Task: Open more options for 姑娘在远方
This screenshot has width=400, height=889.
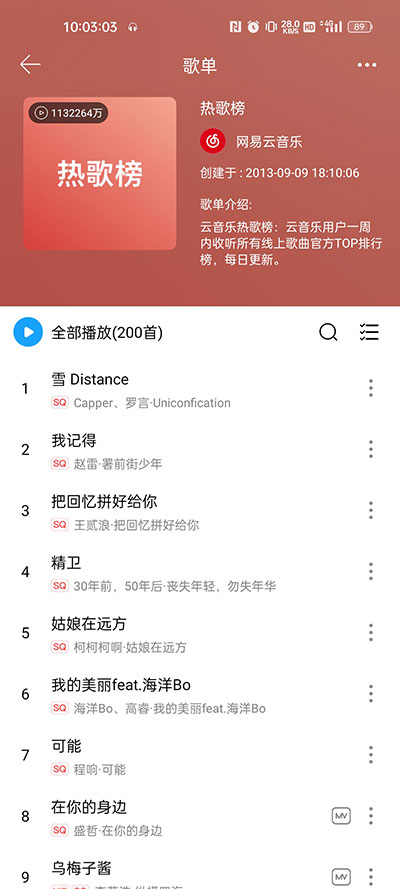Action: coord(371,633)
